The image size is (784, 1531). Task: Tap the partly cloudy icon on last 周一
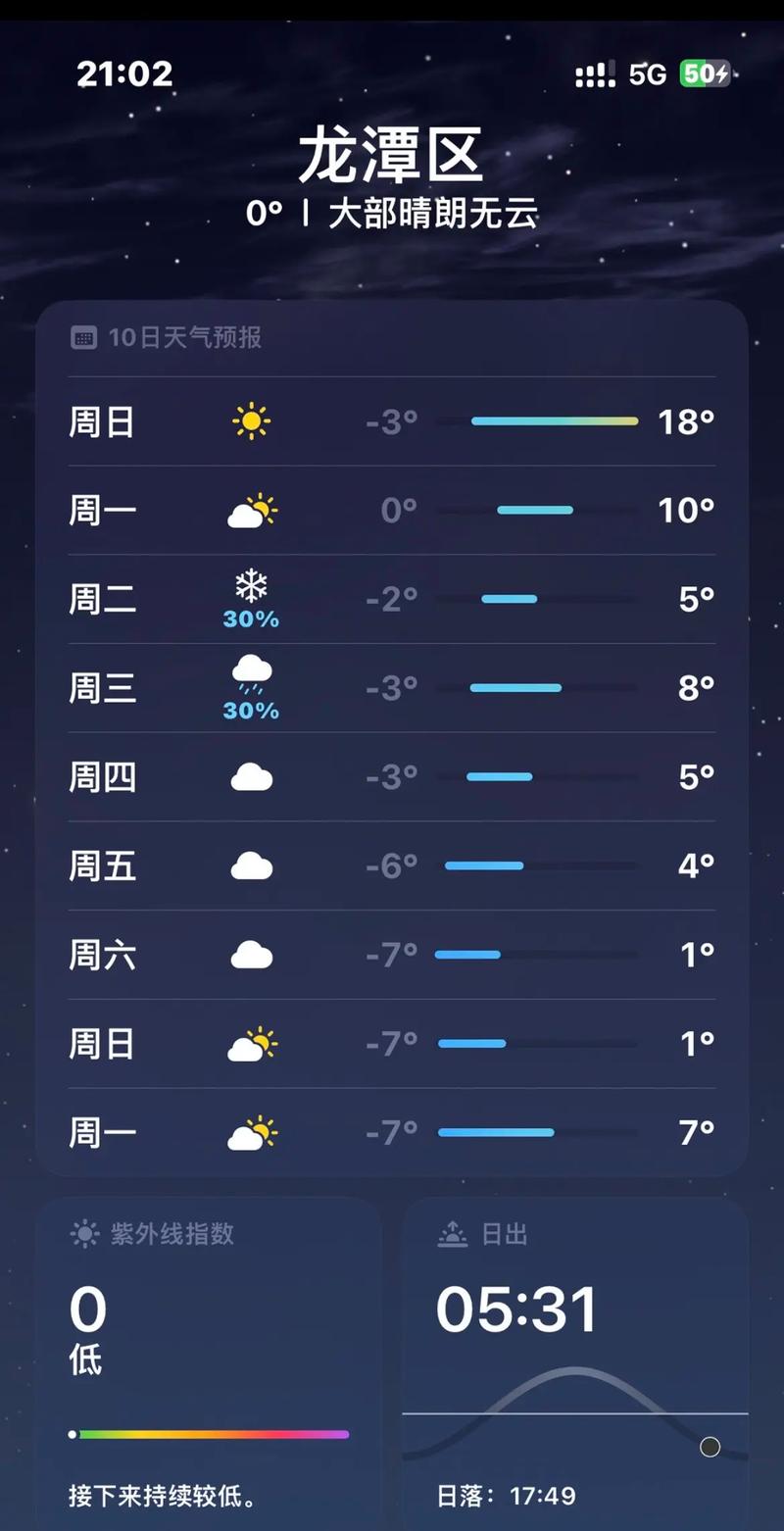coord(252,1131)
